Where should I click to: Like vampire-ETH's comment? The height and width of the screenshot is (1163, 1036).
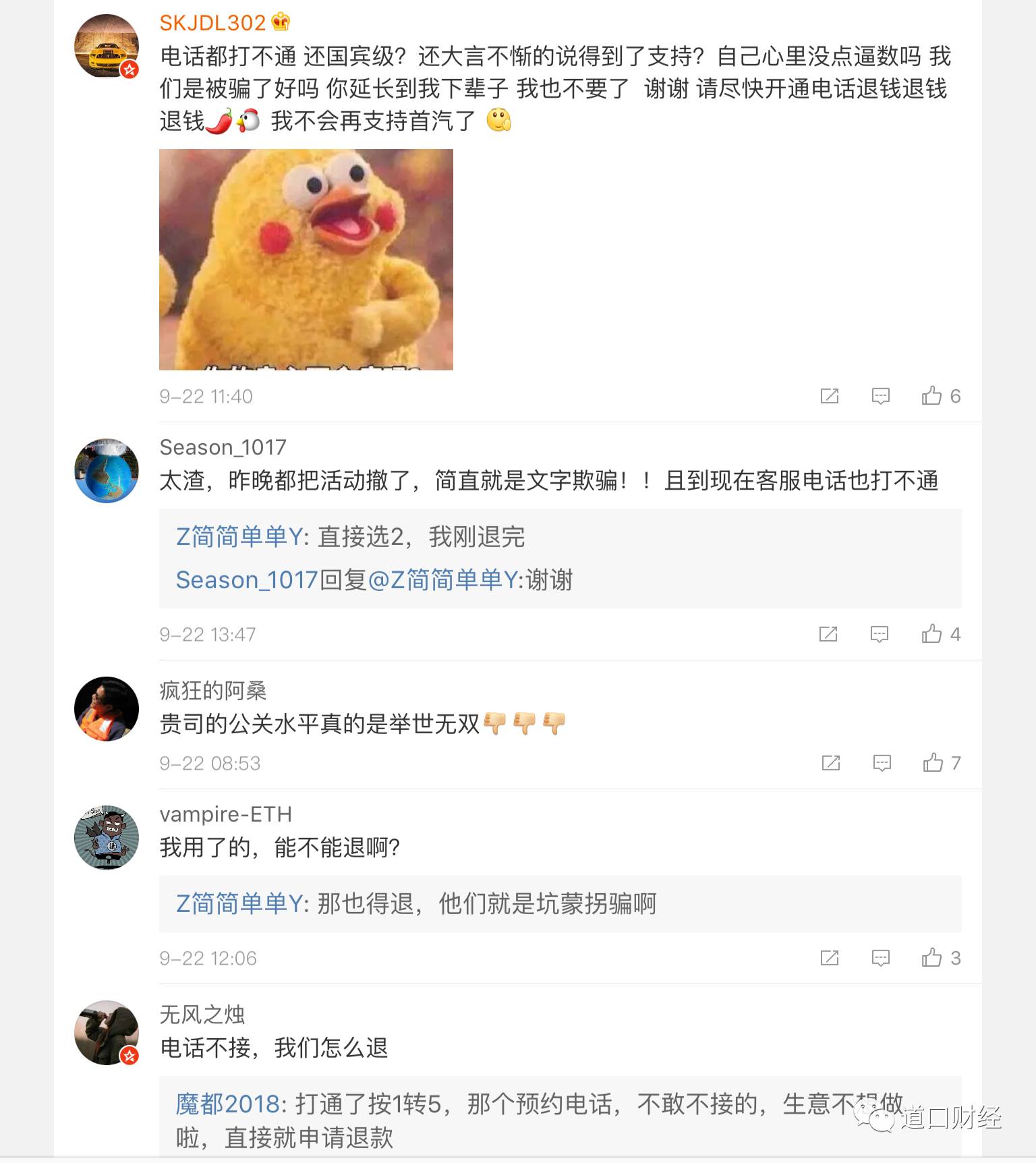(932, 958)
